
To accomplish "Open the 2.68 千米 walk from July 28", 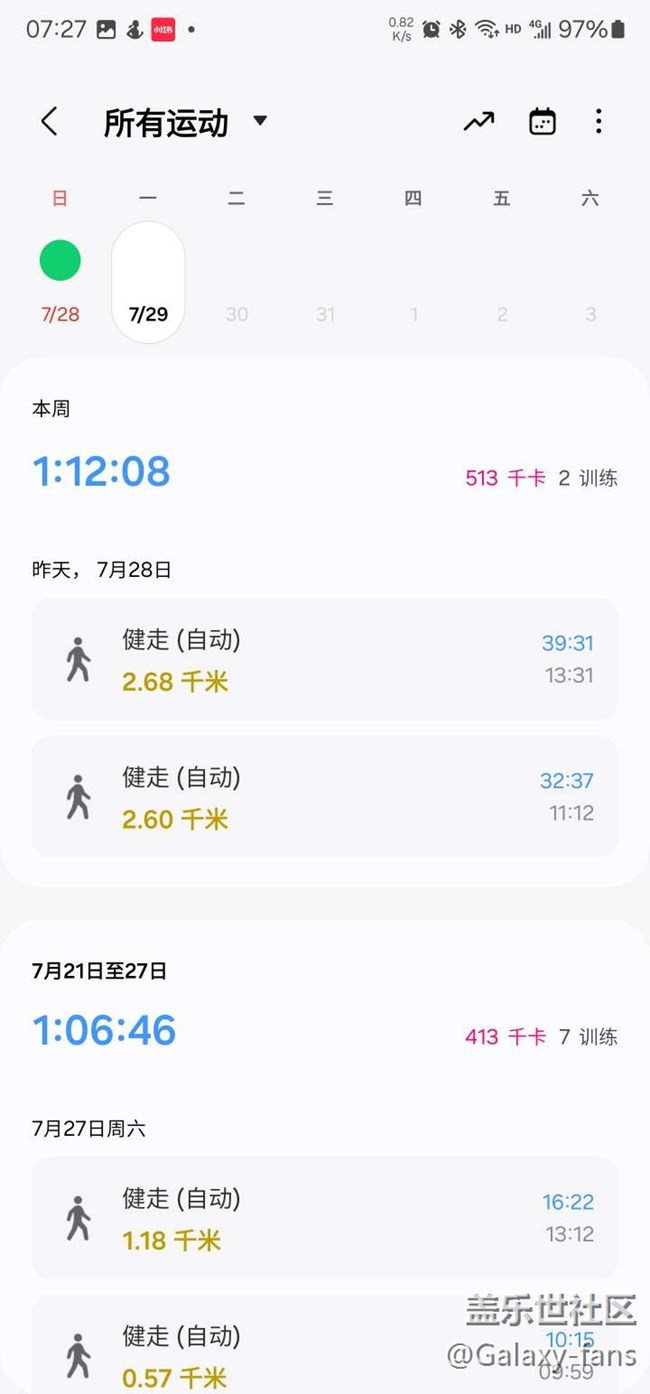I will [324, 659].
